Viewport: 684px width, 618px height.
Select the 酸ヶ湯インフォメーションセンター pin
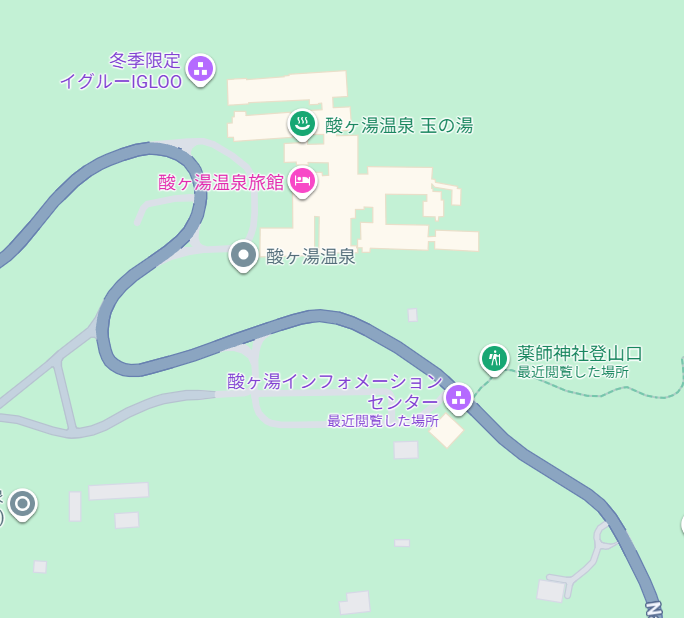(x=458, y=397)
